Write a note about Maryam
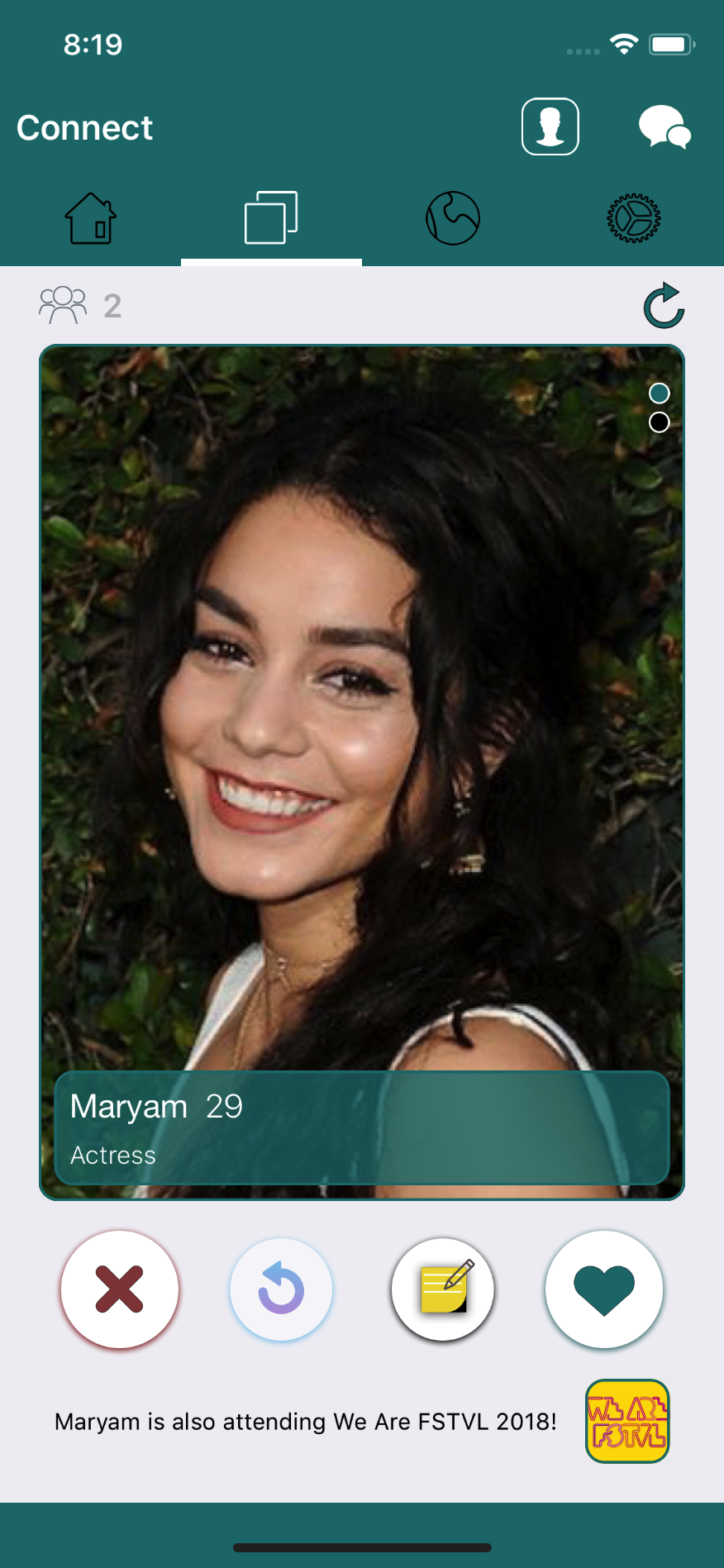 click(443, 1289)
